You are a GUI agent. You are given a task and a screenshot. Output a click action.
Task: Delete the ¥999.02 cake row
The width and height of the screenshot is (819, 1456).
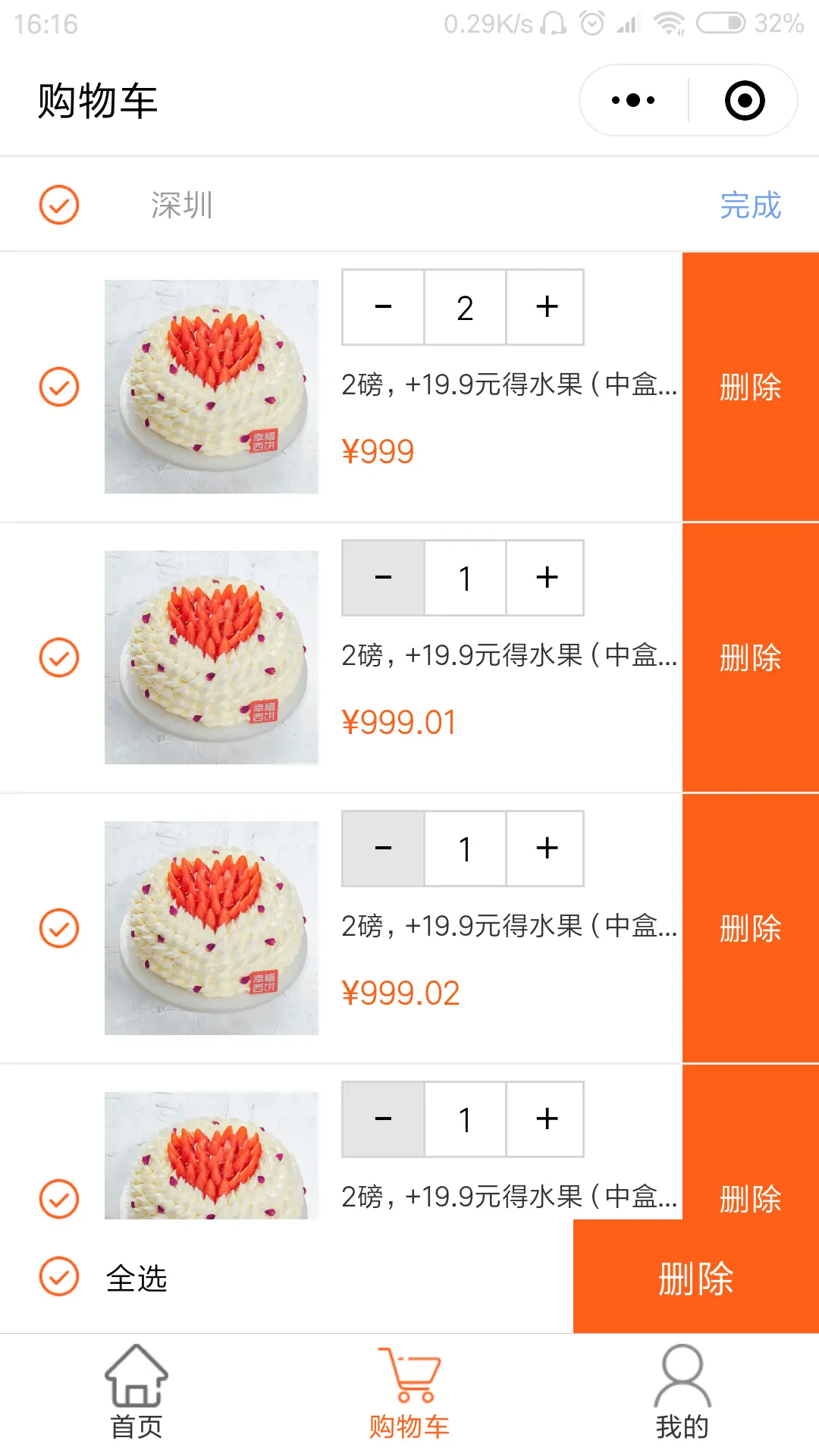click(x=750, y=928)
